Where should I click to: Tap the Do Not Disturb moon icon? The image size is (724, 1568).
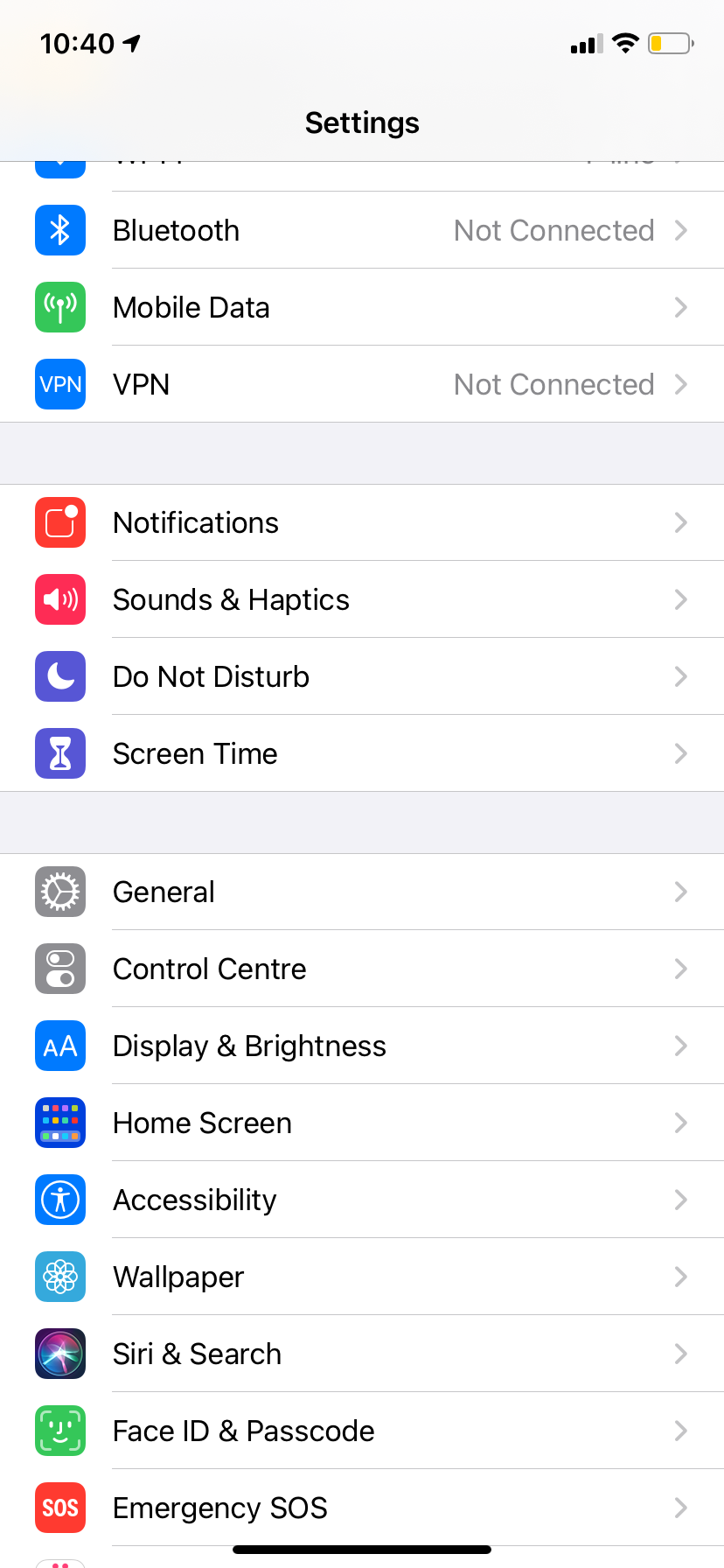59,676
